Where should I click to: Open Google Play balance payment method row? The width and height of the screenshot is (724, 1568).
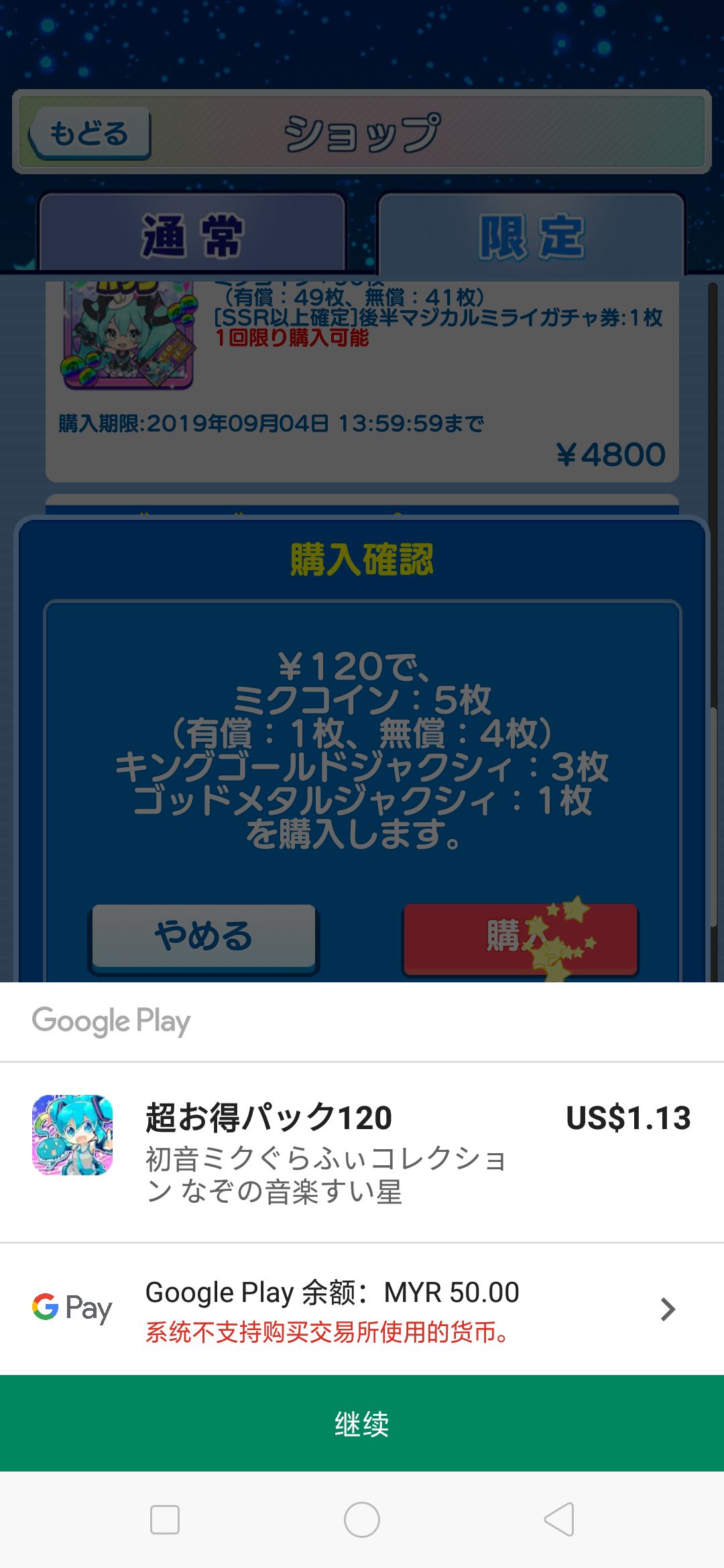pos(362,1309)
